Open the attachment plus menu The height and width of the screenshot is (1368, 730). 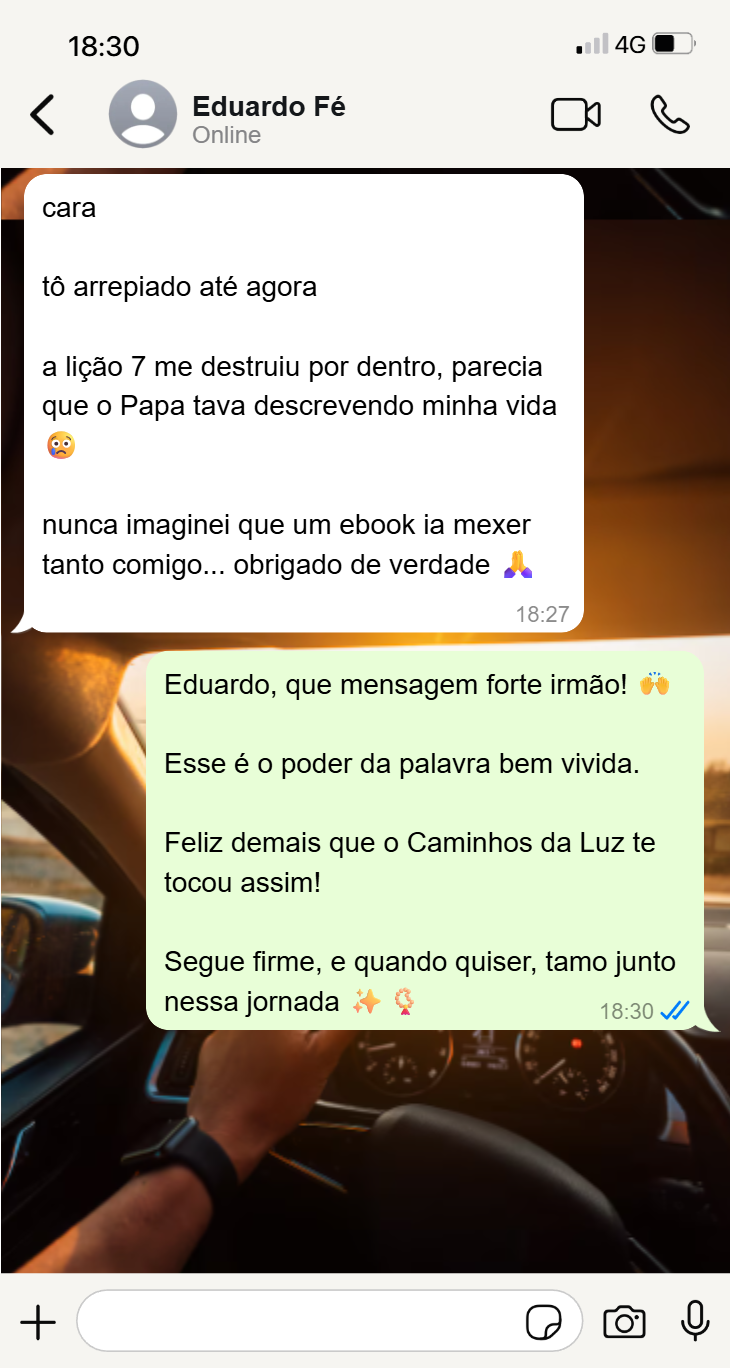[x=38, y=1322]
